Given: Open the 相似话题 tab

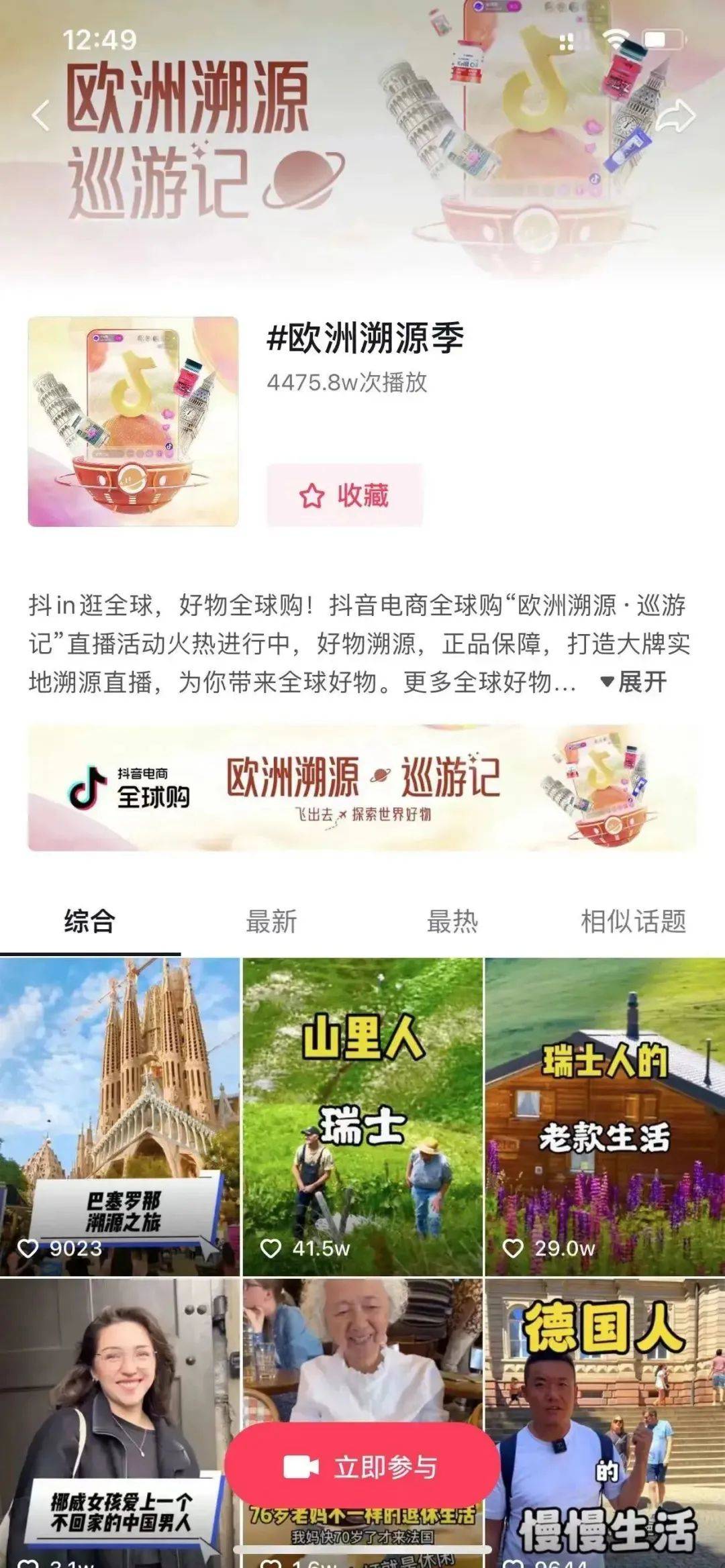Looking at the screenshot, I should 633,921.
